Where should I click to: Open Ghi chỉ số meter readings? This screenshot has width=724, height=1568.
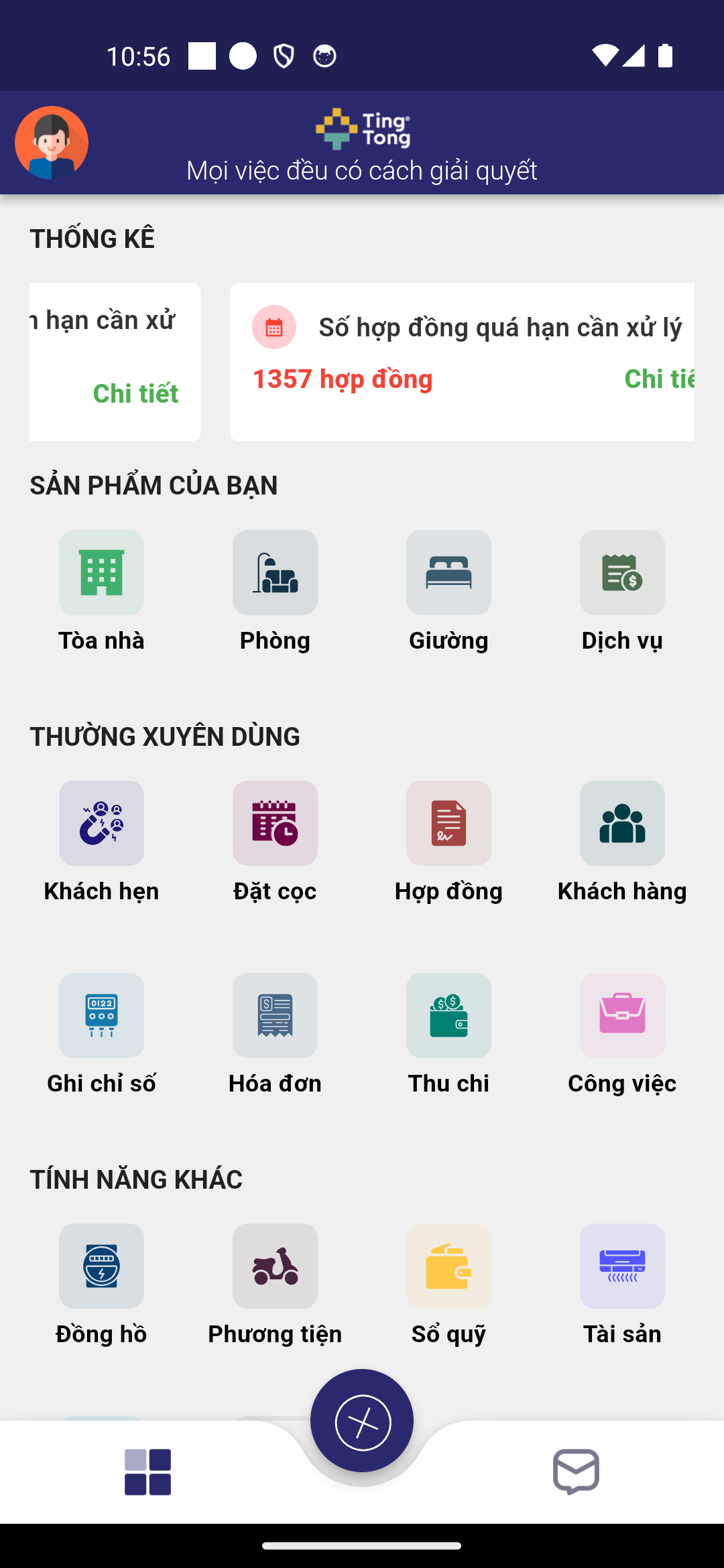(x=101, y=1016)
